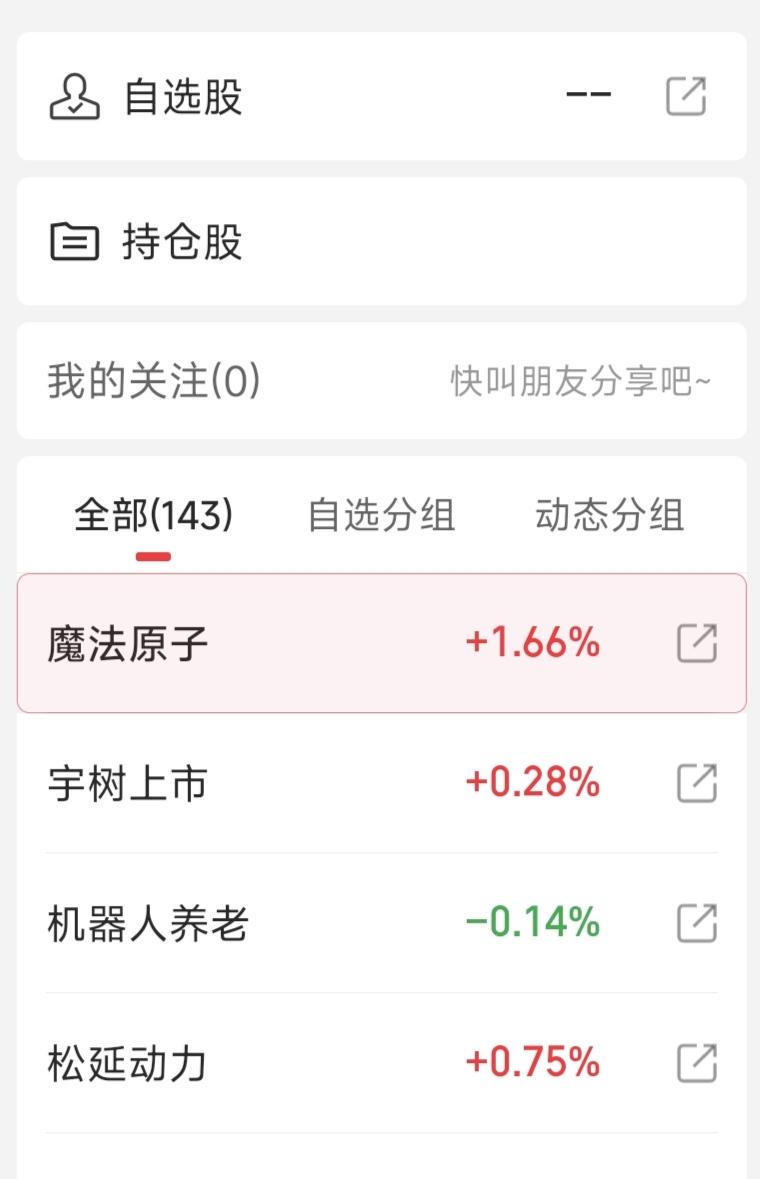Switch to the 自选分组 tab

(383, 515)
